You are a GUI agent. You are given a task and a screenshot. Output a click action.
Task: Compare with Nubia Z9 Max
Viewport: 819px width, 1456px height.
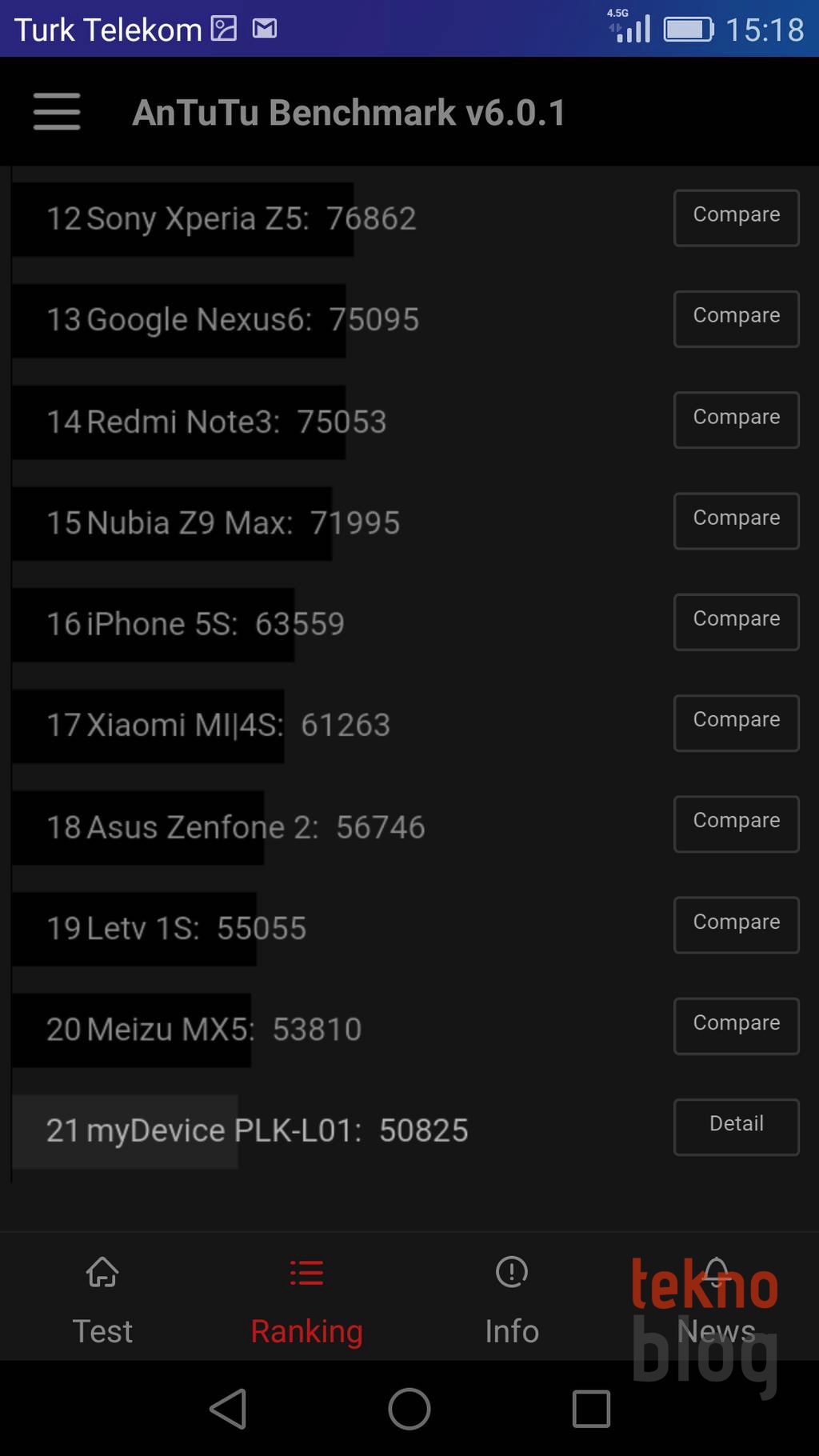[x=736, y=521]
